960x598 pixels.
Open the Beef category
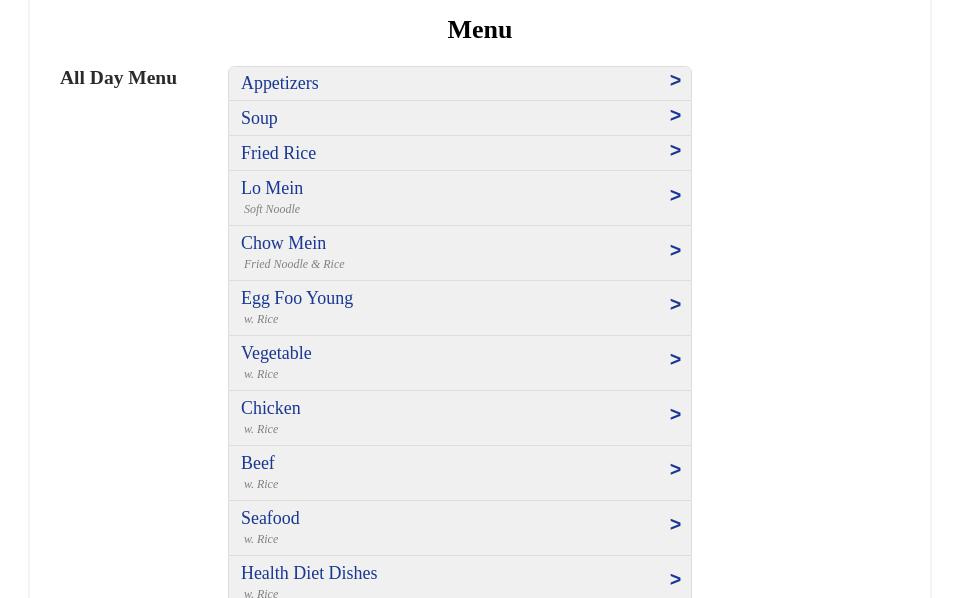click(258, 464)
